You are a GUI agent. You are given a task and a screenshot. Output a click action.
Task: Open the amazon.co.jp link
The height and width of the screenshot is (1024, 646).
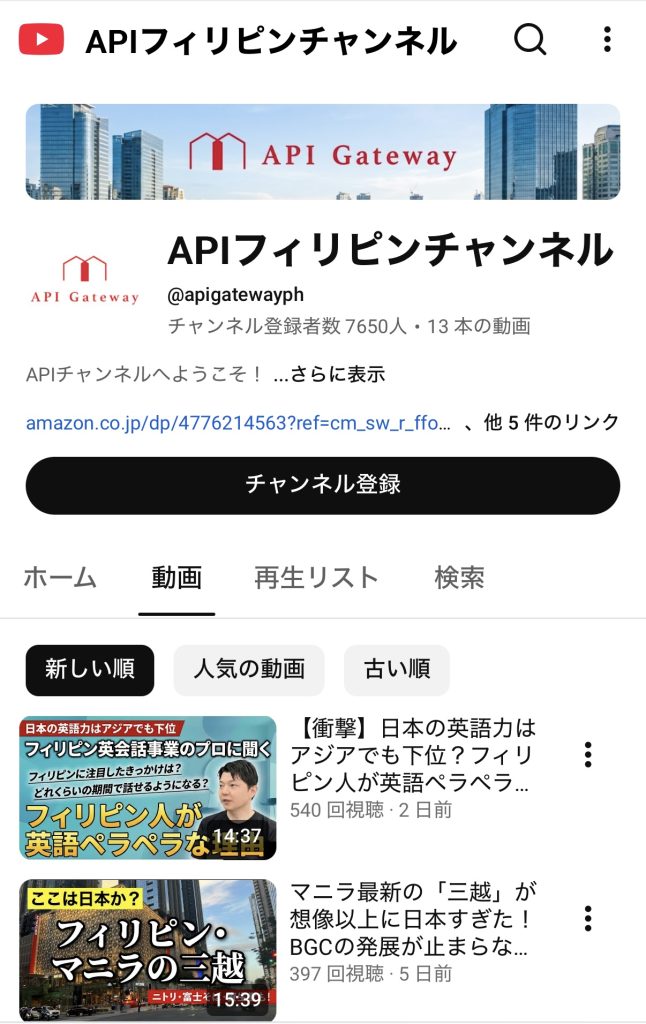[x=238, y=423]
